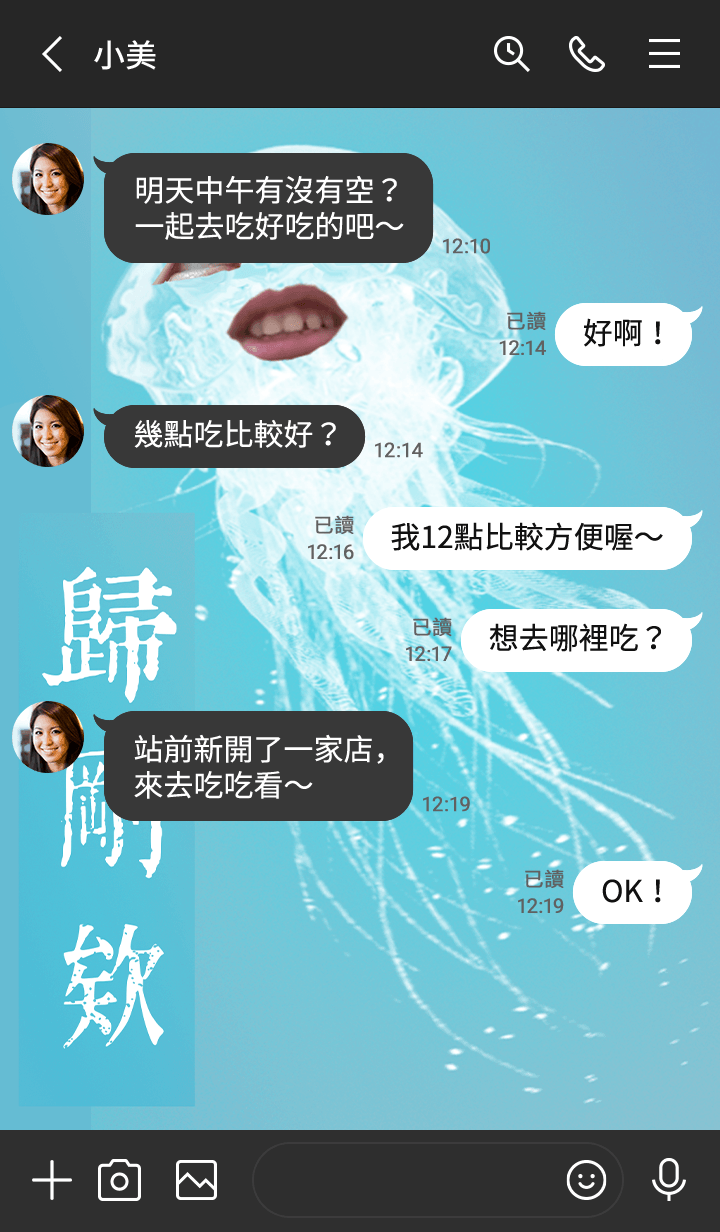Start a voice call with 小美
The height and width of the screenshot is (1232, 720).
tap(587, 54)
